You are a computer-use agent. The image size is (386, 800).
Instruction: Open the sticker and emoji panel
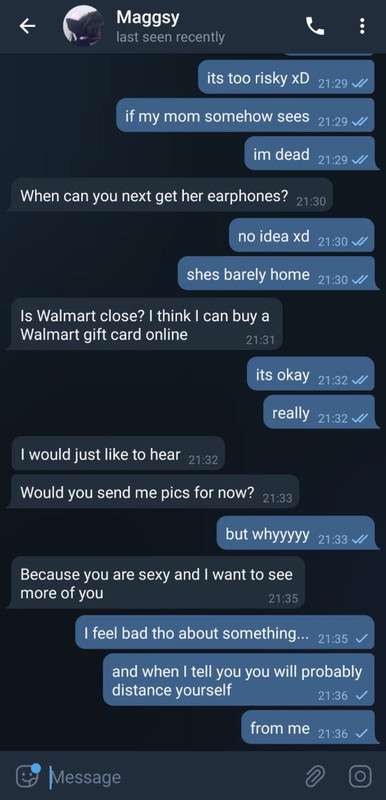[x=27, y=776]
